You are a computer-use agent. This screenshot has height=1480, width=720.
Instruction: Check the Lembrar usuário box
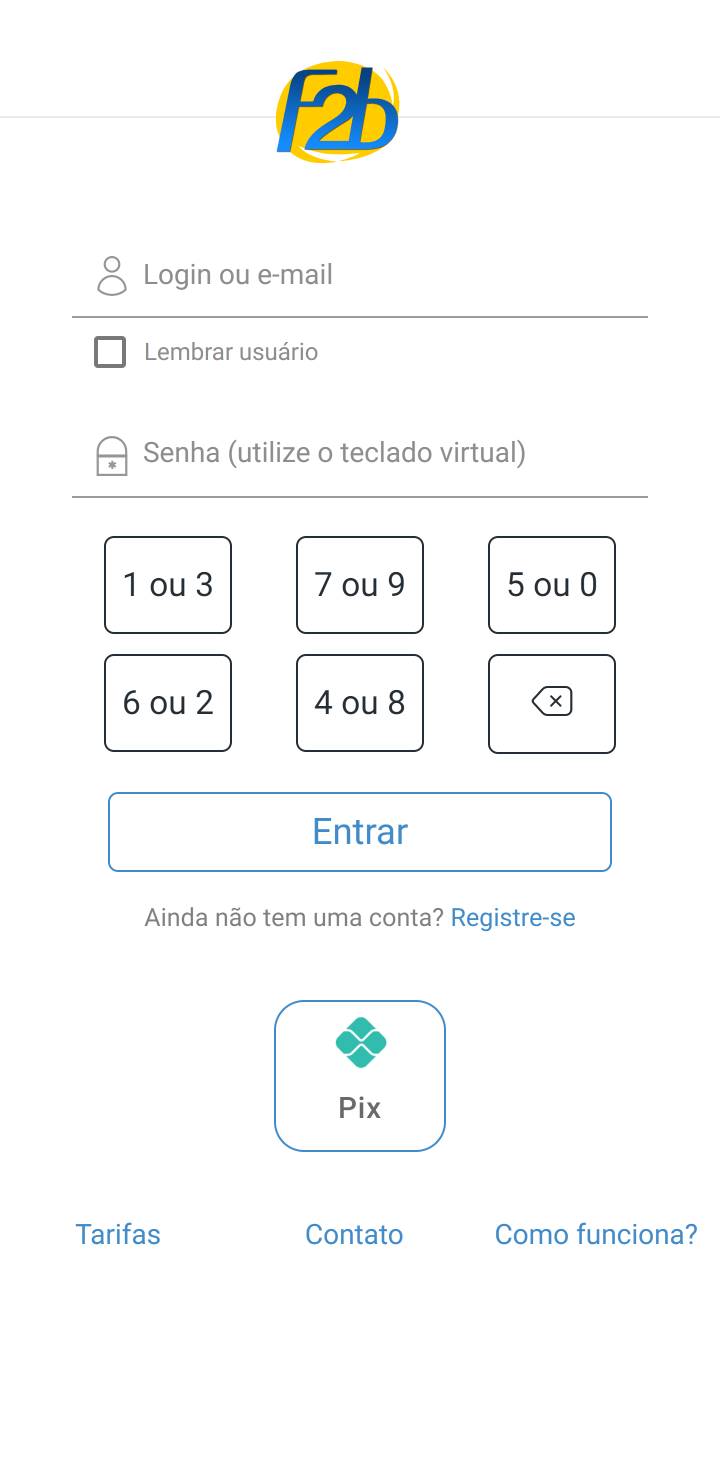pyautogui.click(x=110, y=352)
